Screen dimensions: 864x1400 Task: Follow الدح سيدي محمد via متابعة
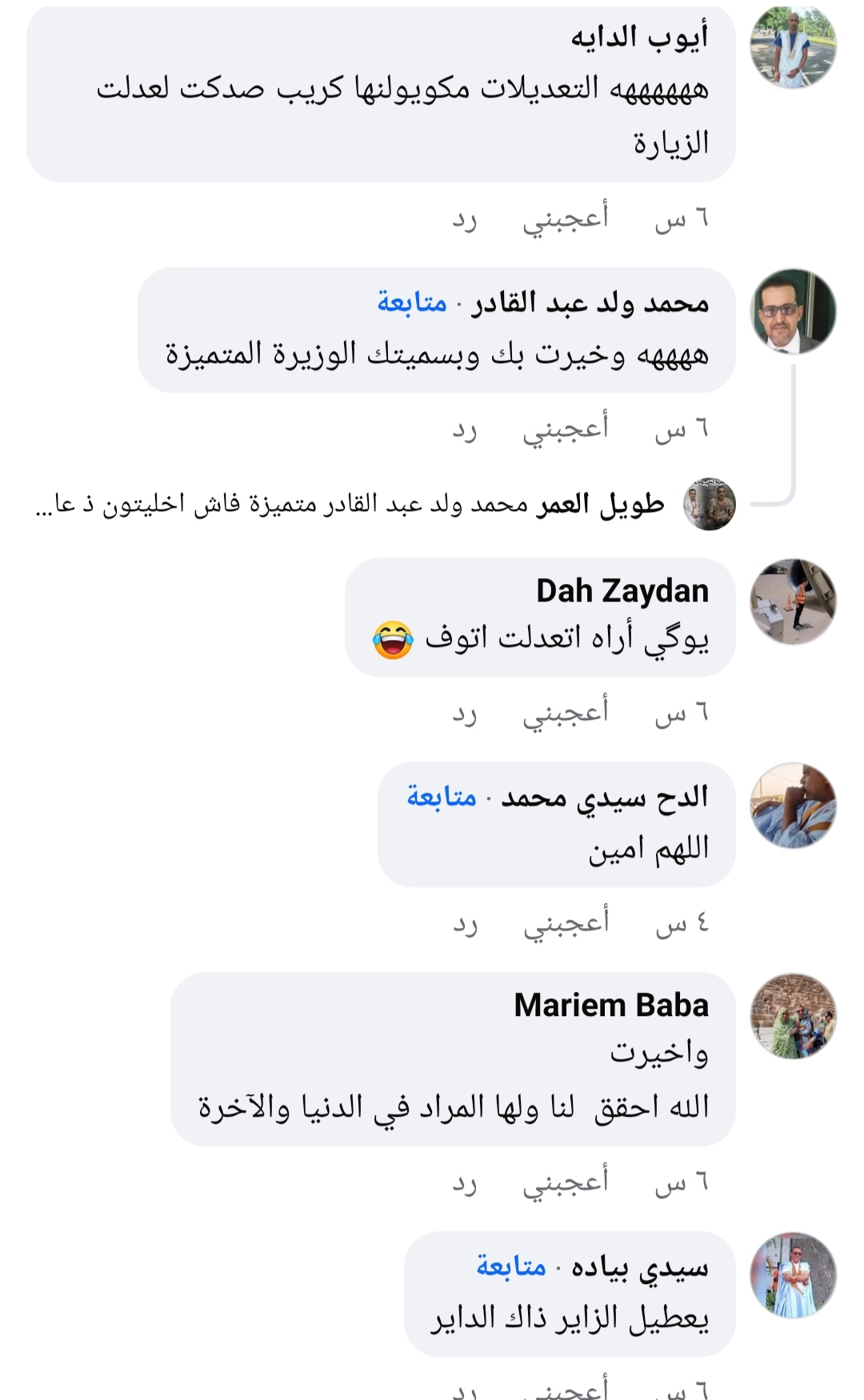click(441, 797)
